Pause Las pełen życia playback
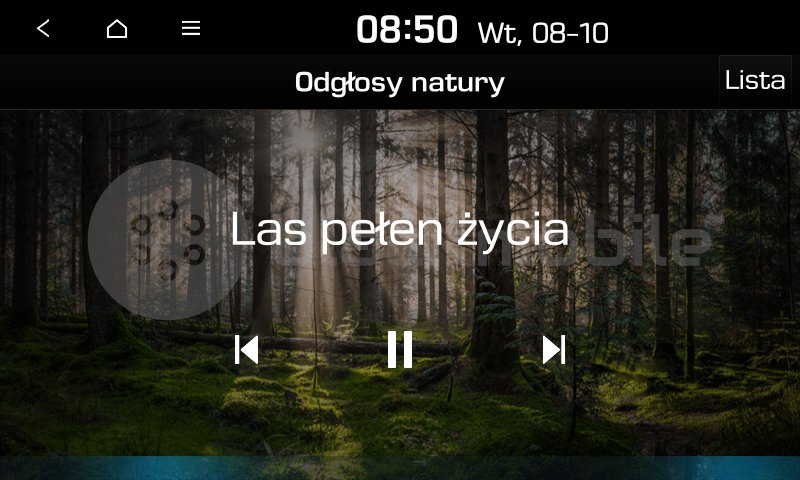The height and width of the screenshot is (480, 800). coord(400,350)
